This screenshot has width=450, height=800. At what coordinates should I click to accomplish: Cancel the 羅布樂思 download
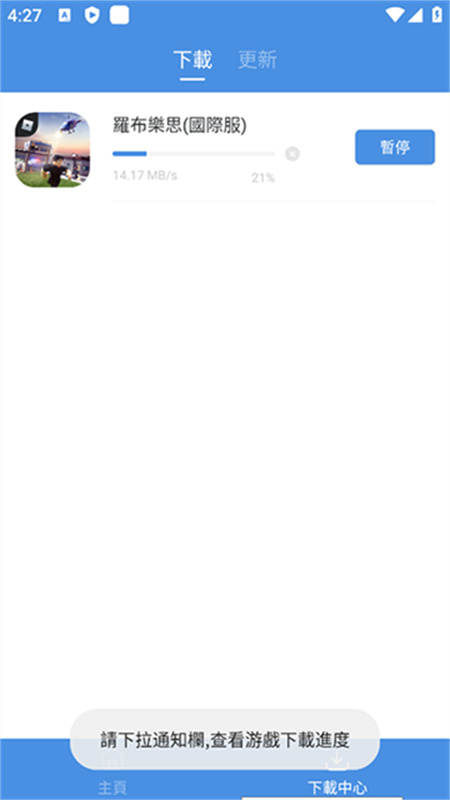coord(292,154)
